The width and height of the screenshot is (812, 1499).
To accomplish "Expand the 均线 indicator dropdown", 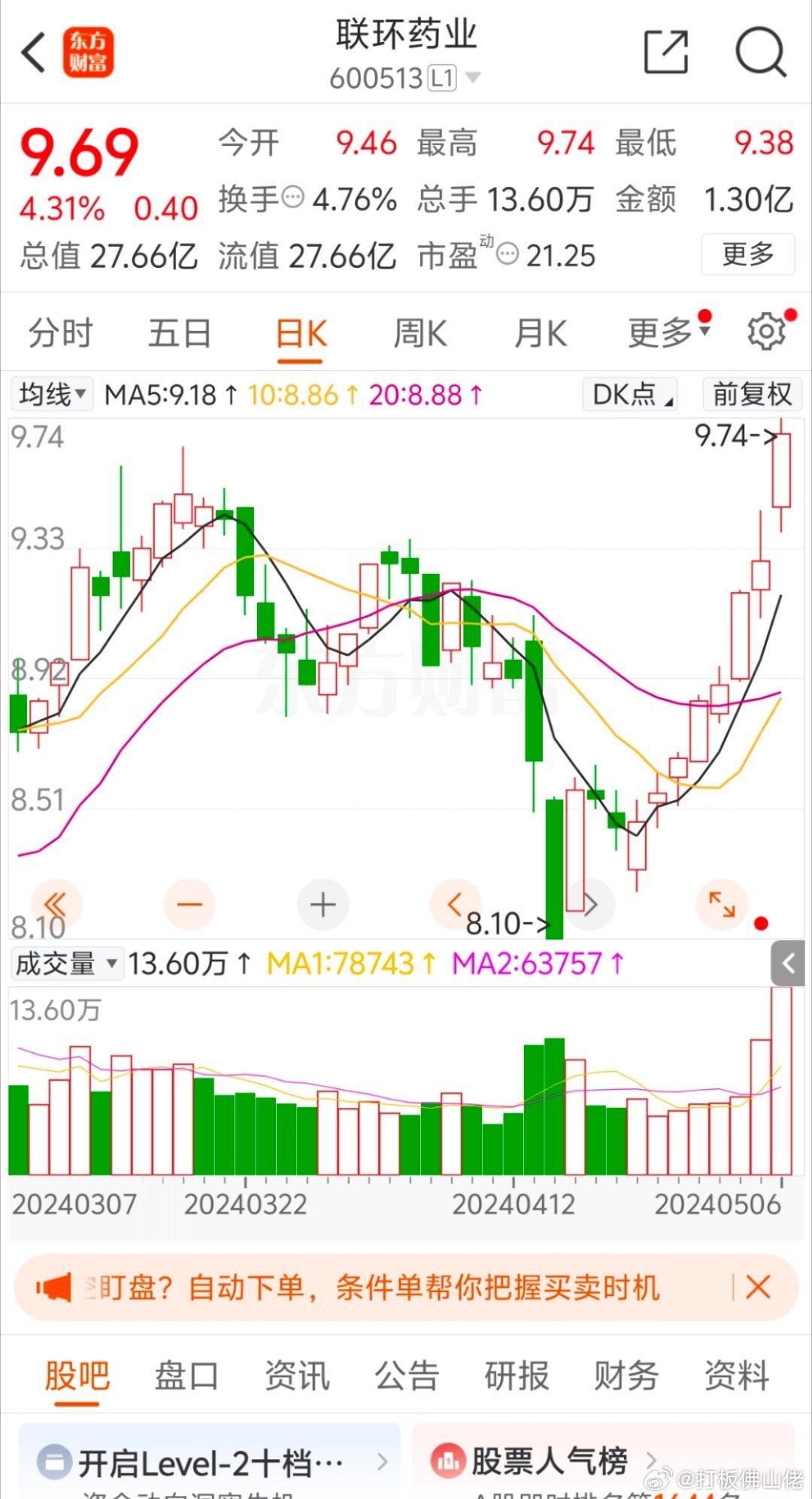I will (x=52, y=394).
